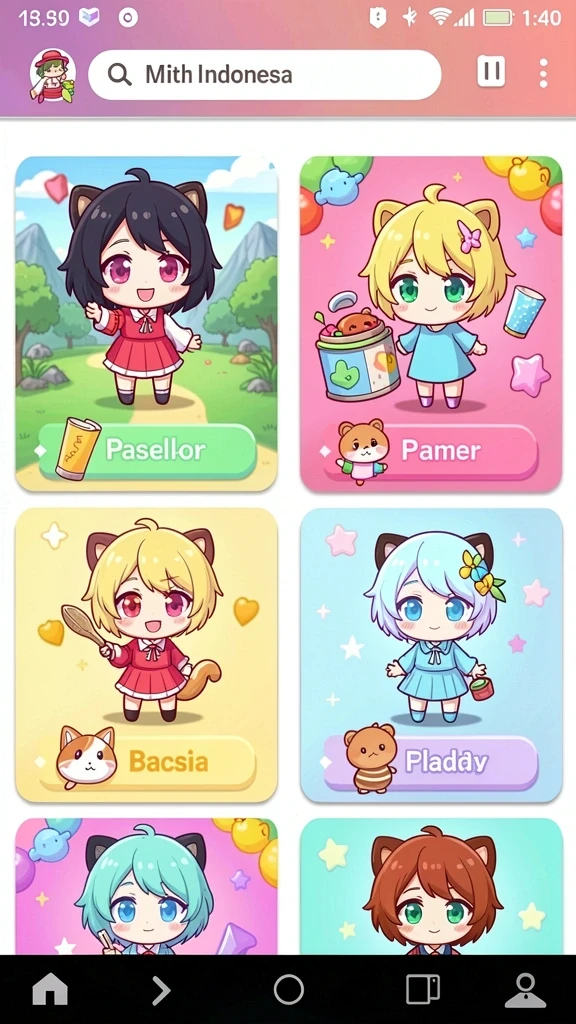Open the three-dot overflow menu

point(543,72)
